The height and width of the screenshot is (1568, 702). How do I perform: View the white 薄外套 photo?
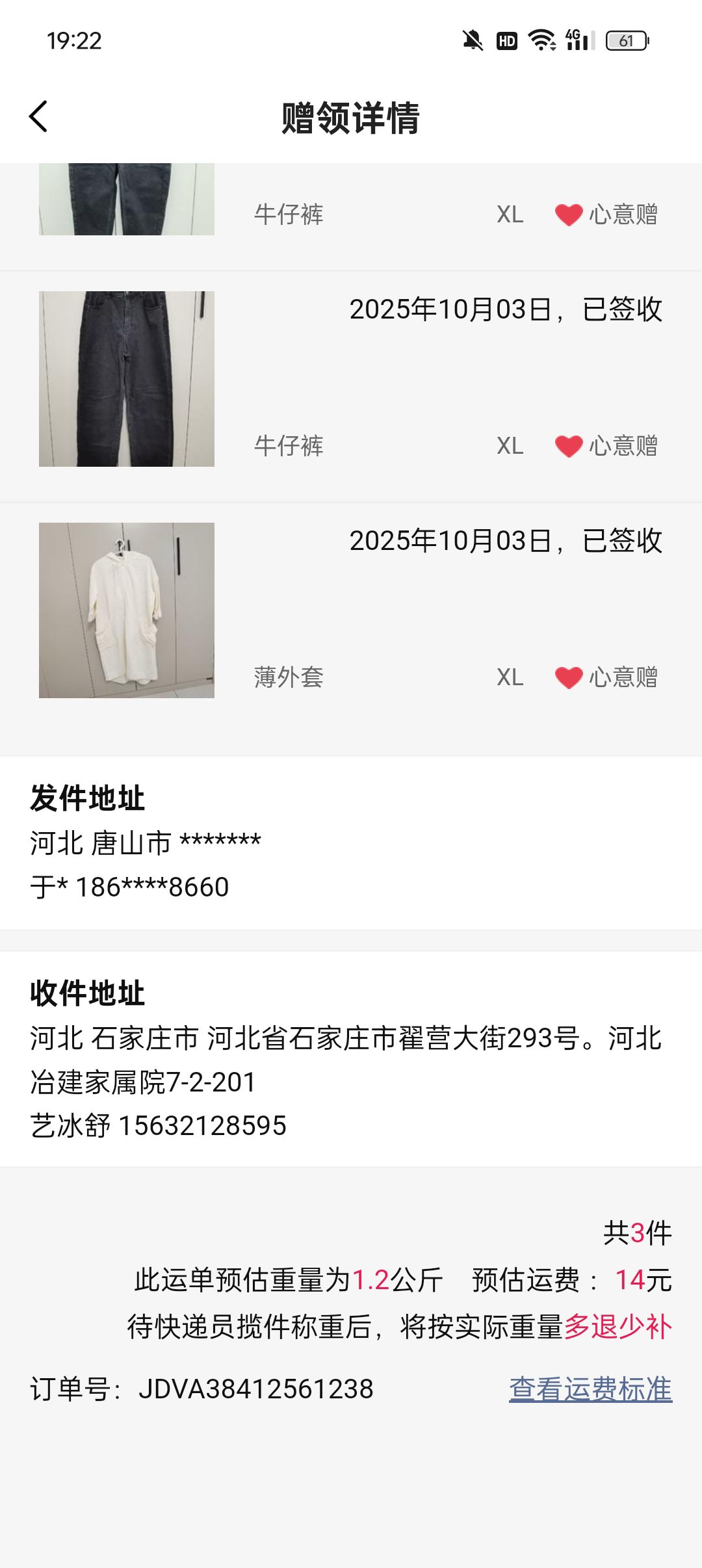point(127,610)
